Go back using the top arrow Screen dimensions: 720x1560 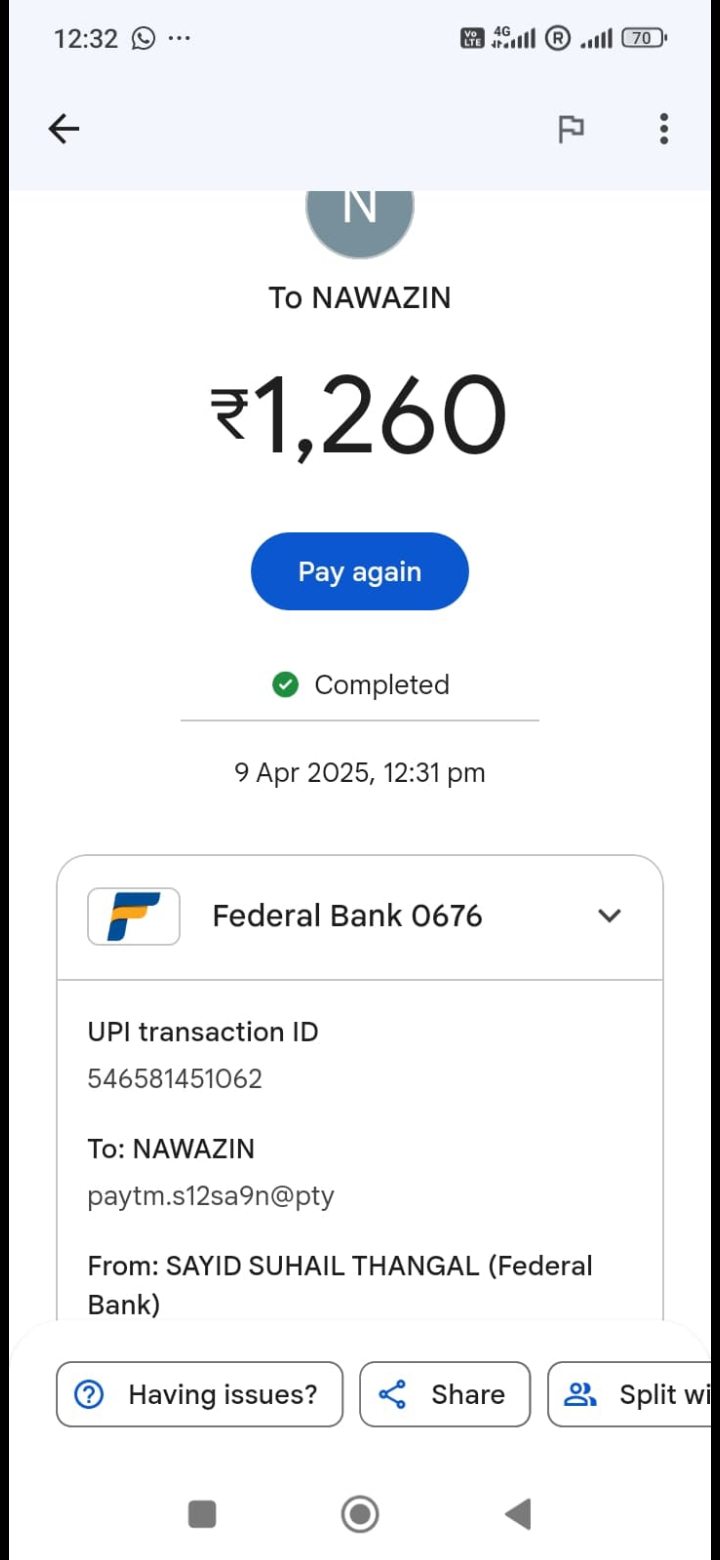pos(64,129)
